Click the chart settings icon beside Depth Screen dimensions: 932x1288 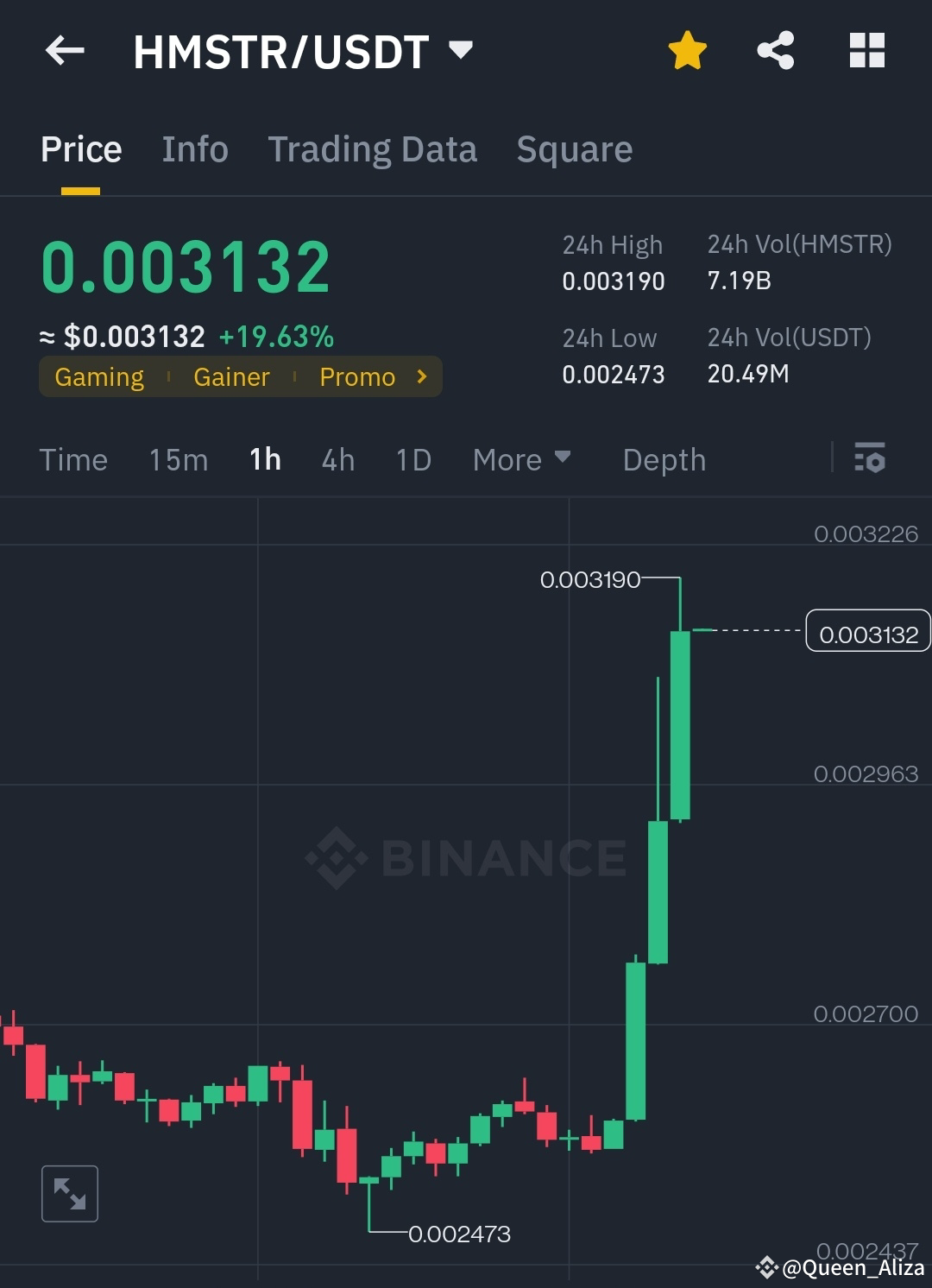tap(870, 459)
